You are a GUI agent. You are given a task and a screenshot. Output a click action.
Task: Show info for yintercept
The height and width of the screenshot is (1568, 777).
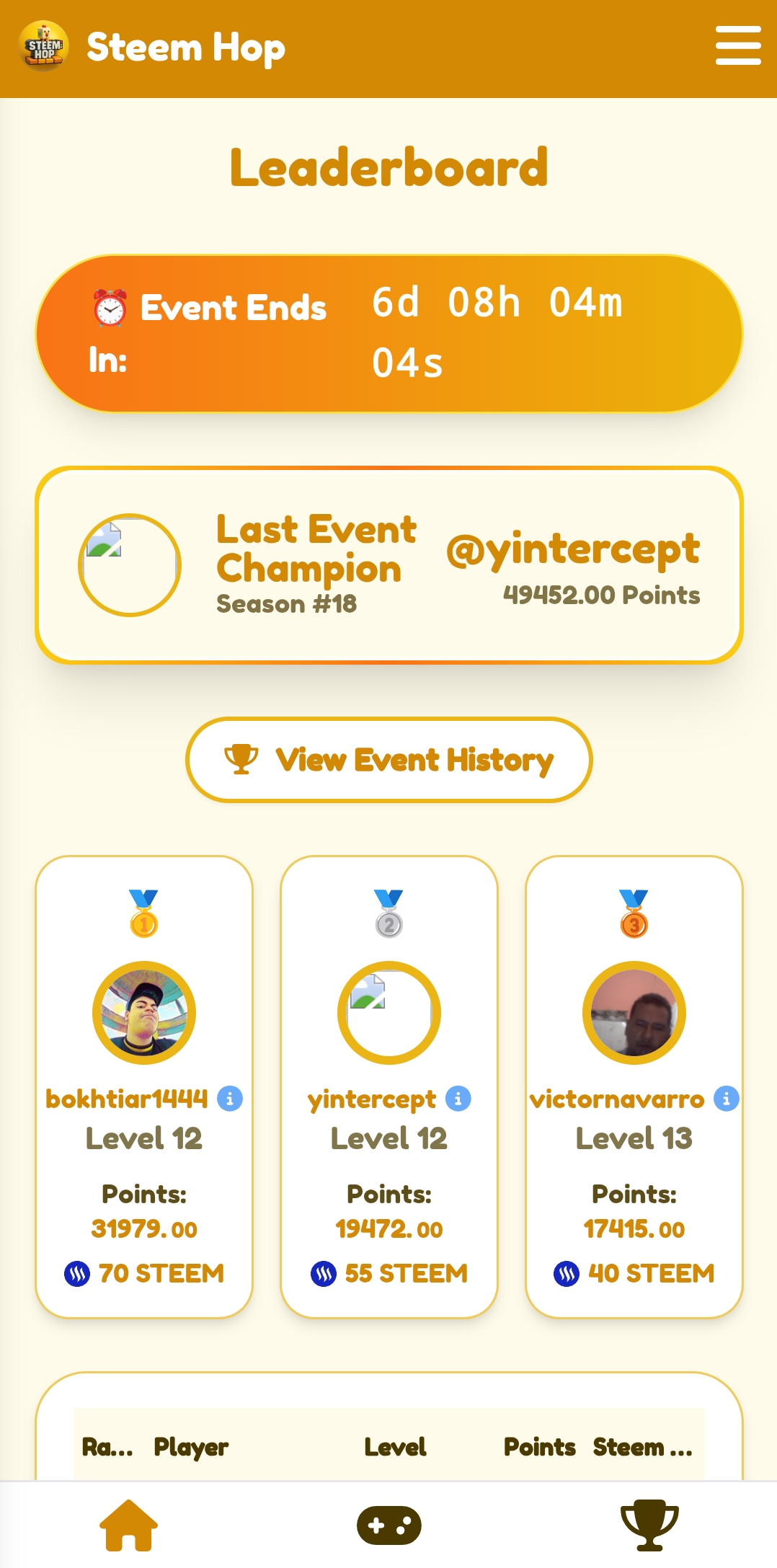click(458, 1099)
